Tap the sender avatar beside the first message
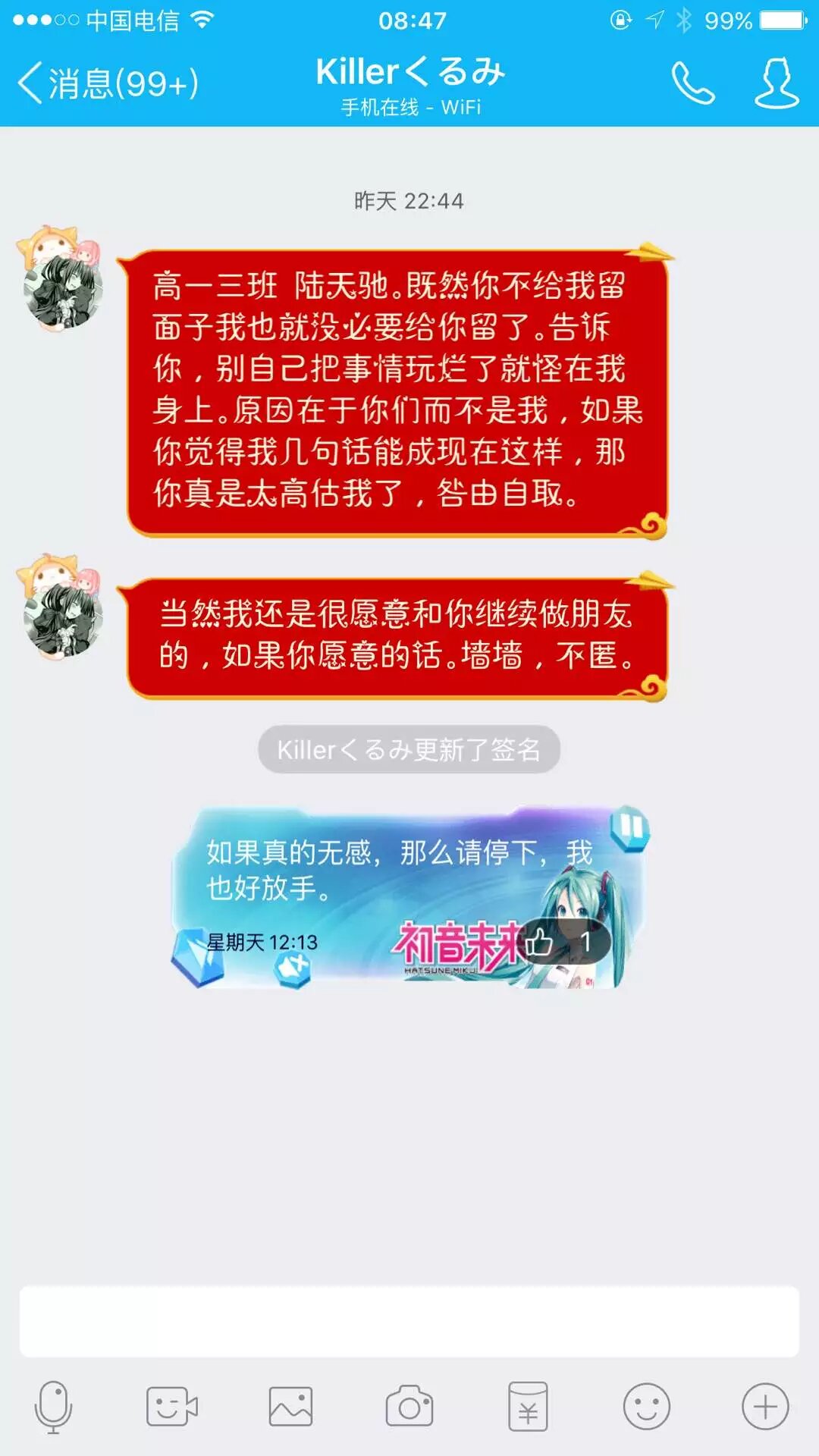 pyautogui.click(x=61, y=278)
